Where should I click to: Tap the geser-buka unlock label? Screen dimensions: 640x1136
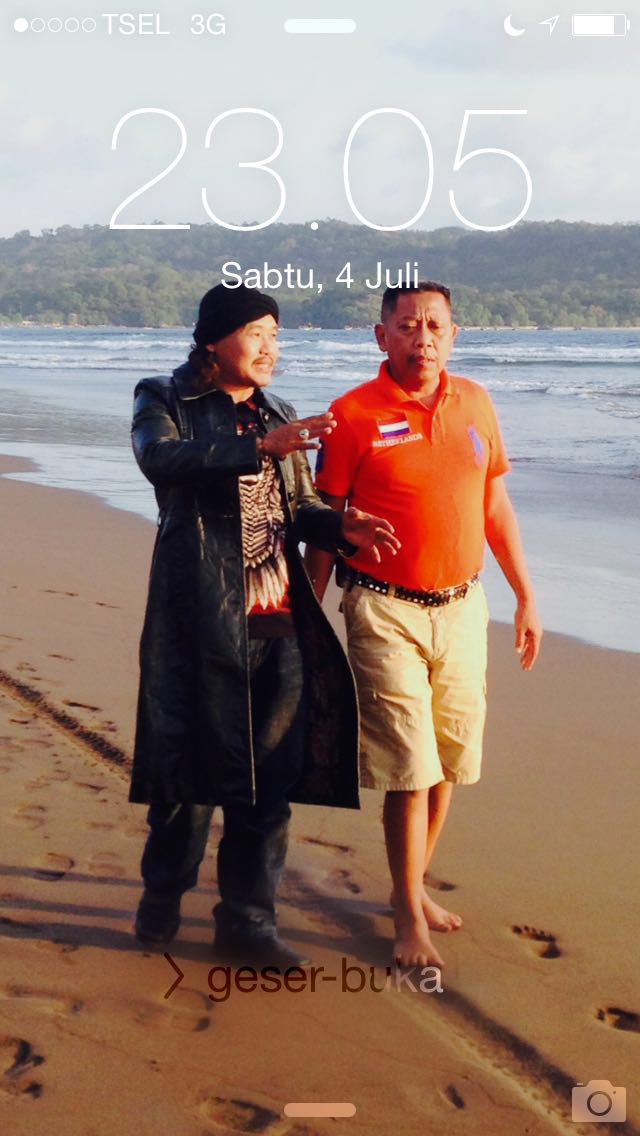click(323, 979)
